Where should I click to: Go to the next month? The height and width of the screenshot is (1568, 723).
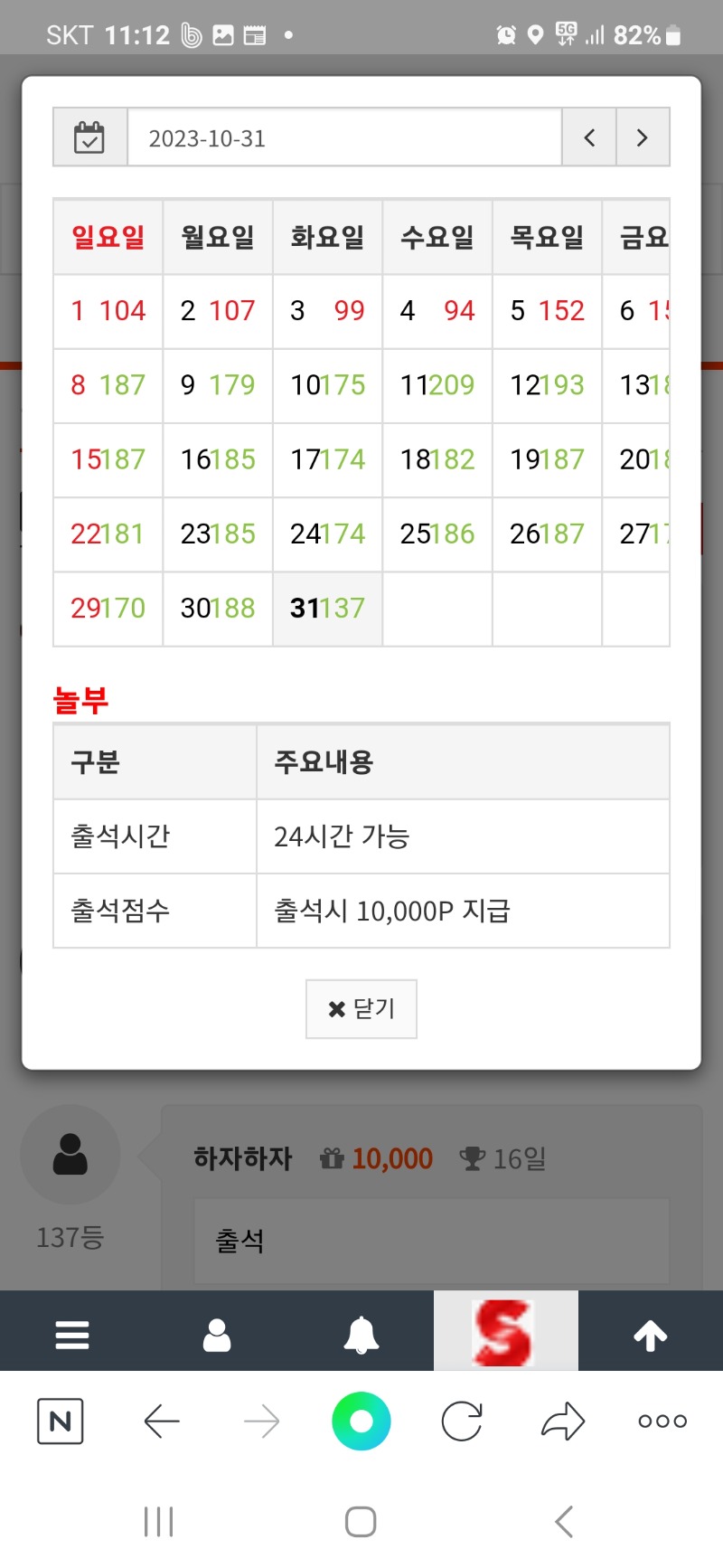pyautogui.click(x=643, y=137)
